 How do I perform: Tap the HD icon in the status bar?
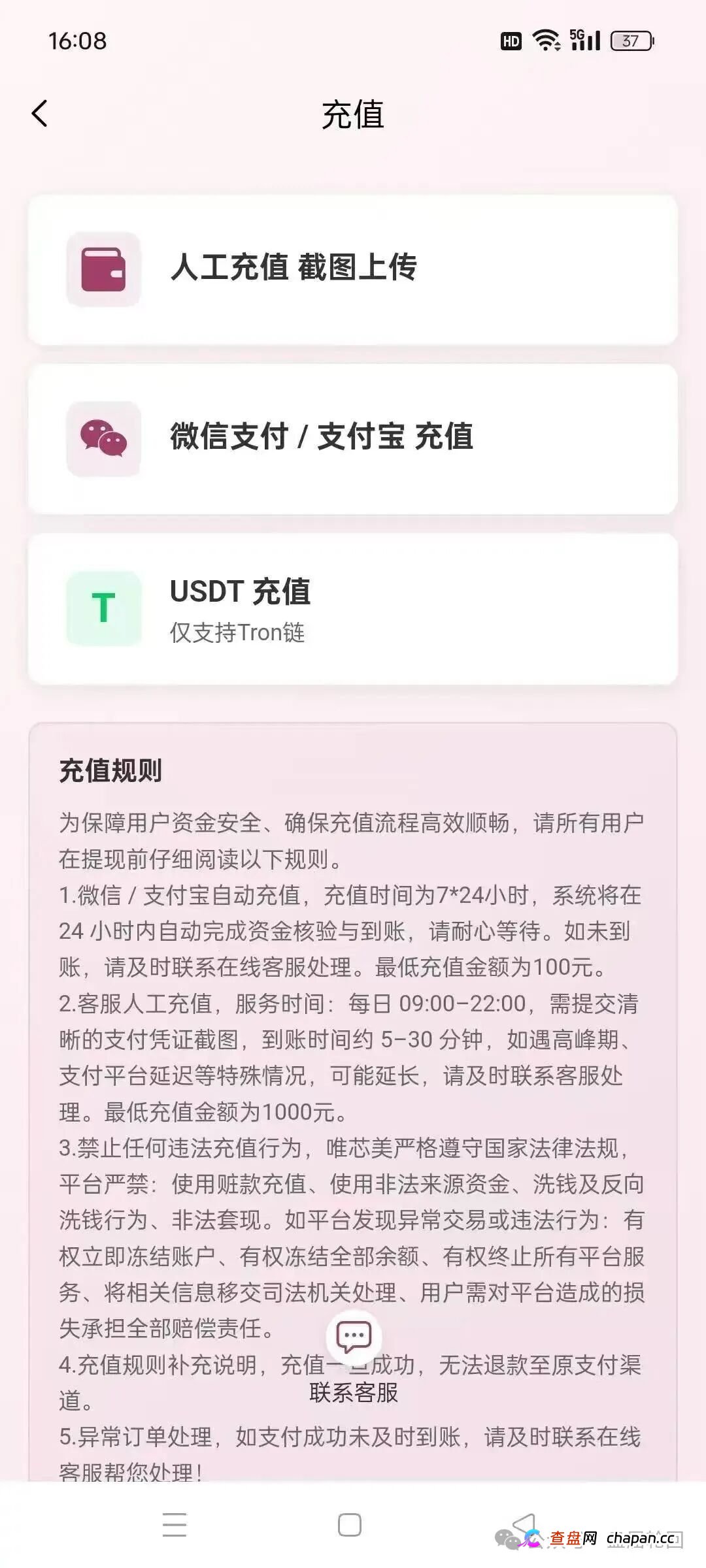pyautogui.click(x=510, y=41)
